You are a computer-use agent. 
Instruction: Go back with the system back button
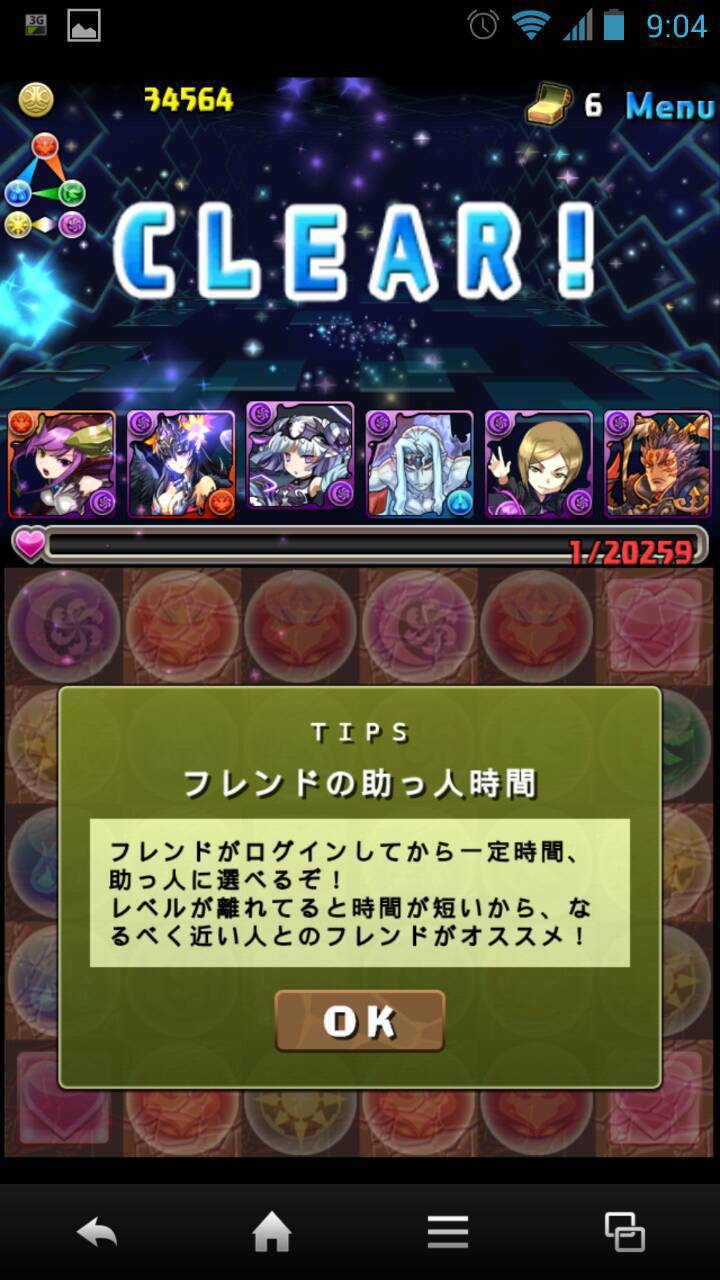point(96,1232)
